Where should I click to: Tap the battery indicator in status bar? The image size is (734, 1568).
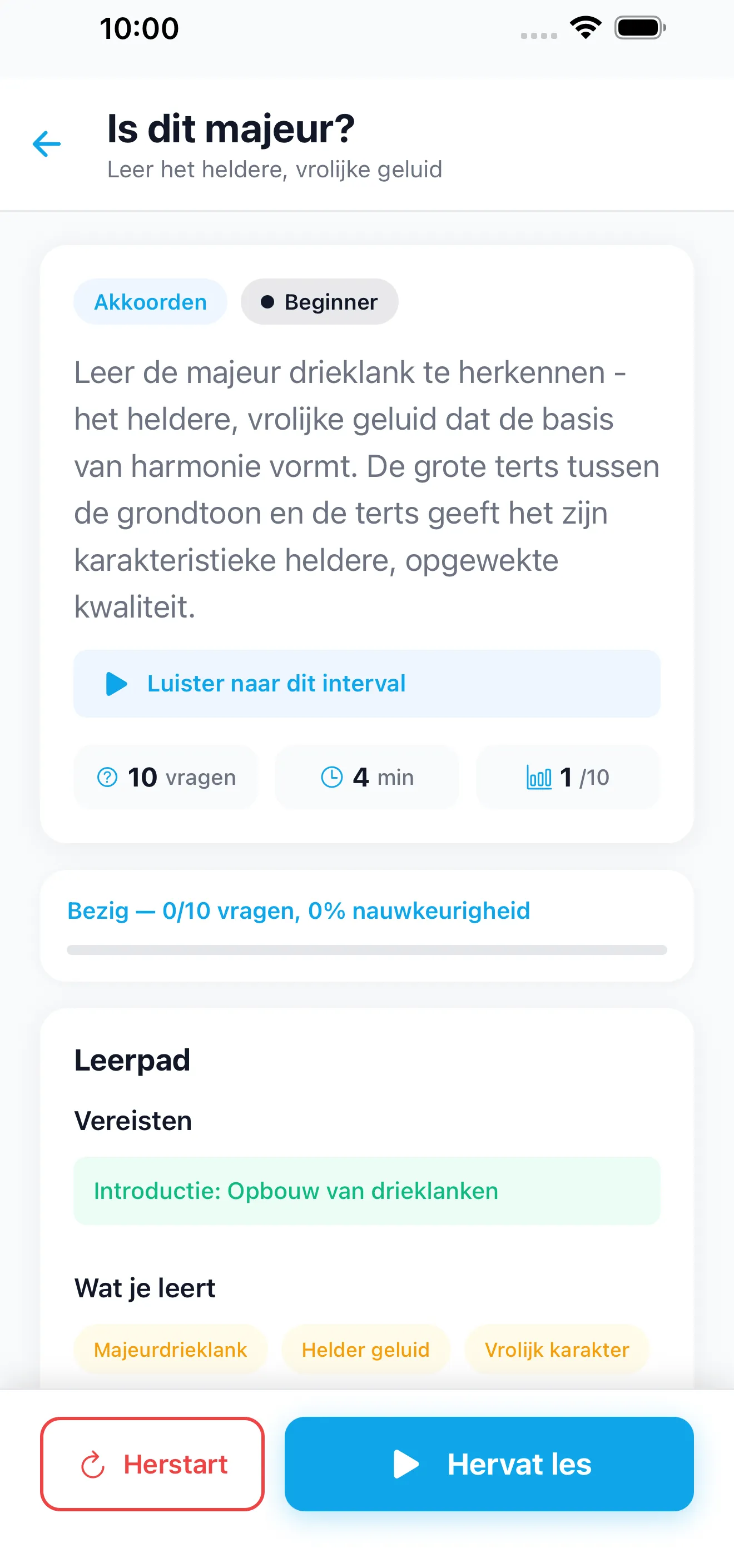[639, 27]
